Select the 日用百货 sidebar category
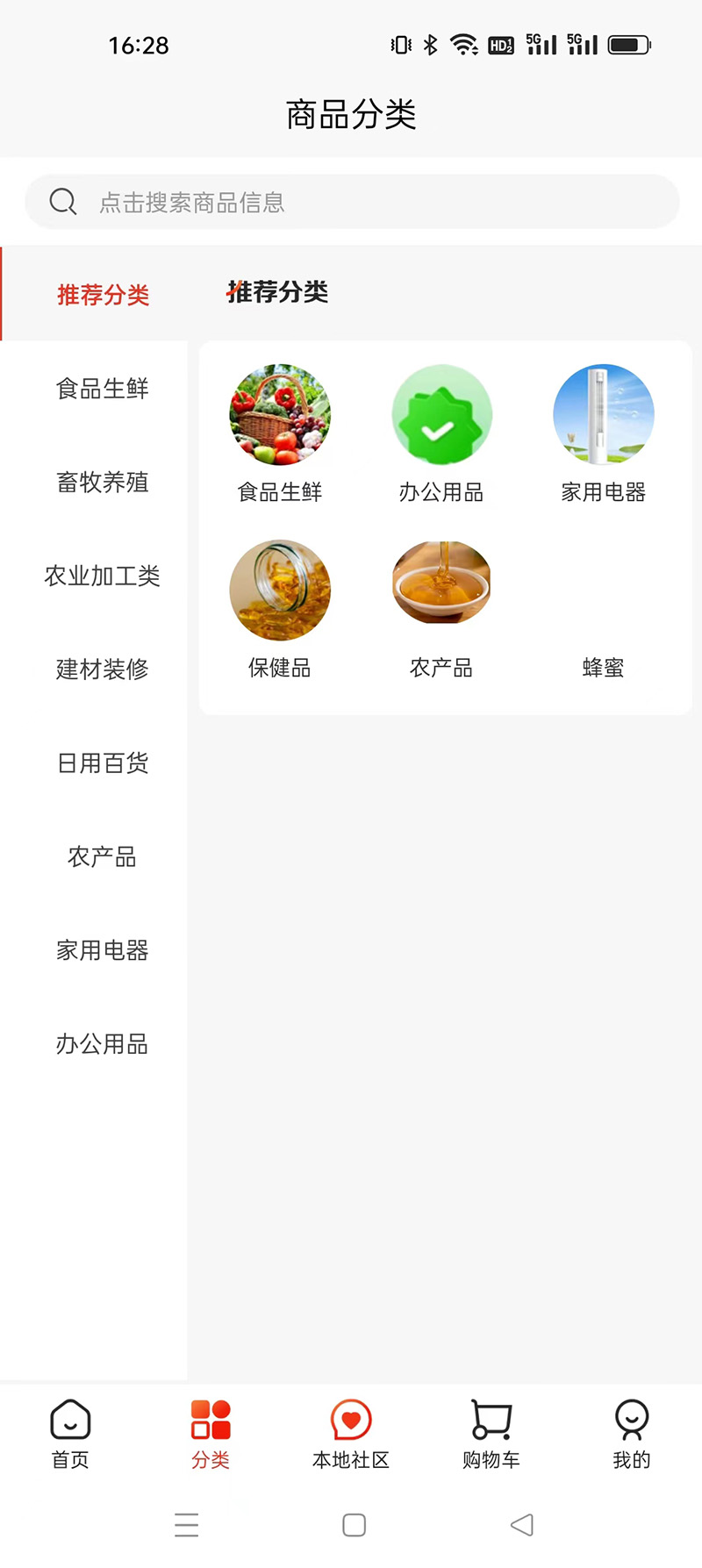 click(103, 763)
